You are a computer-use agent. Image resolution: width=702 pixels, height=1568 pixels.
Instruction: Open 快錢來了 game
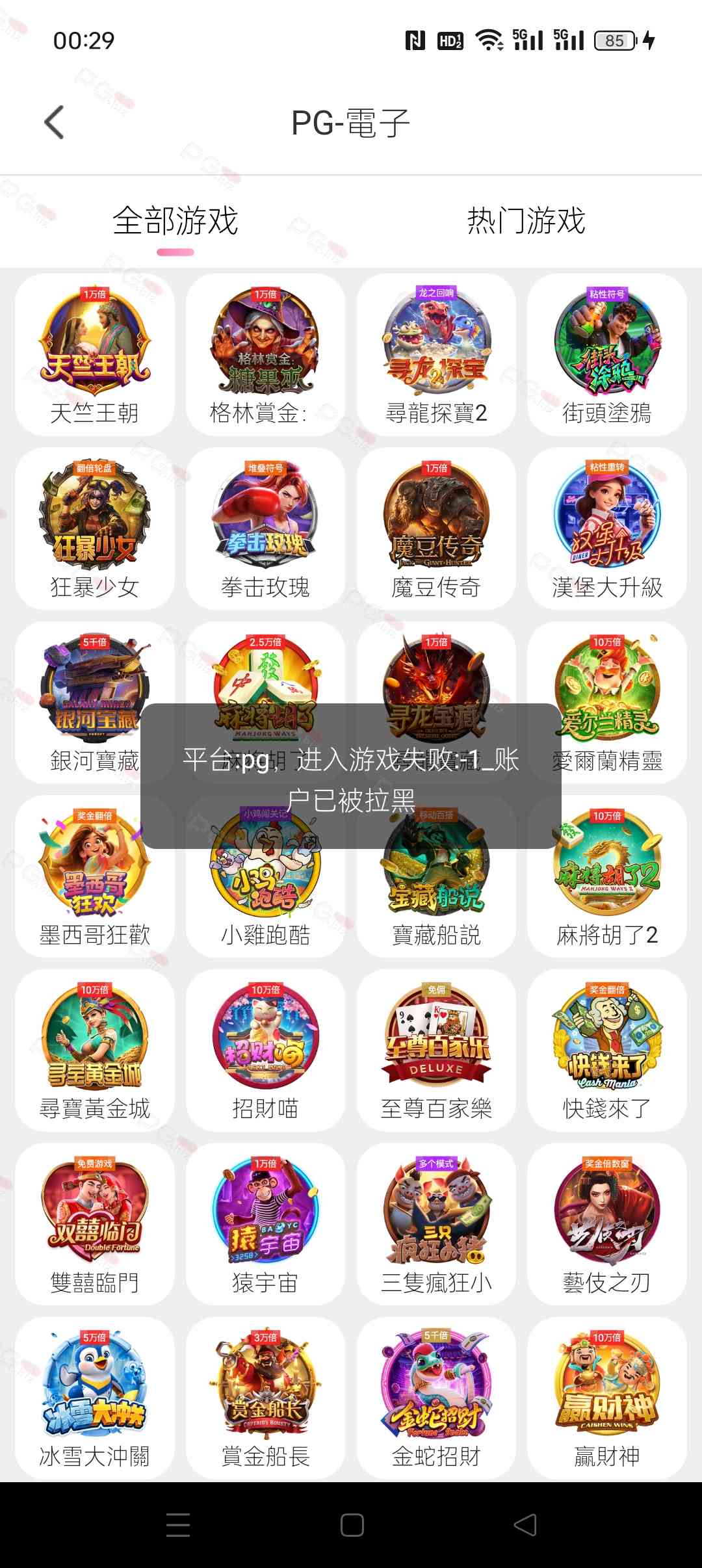607,1050
